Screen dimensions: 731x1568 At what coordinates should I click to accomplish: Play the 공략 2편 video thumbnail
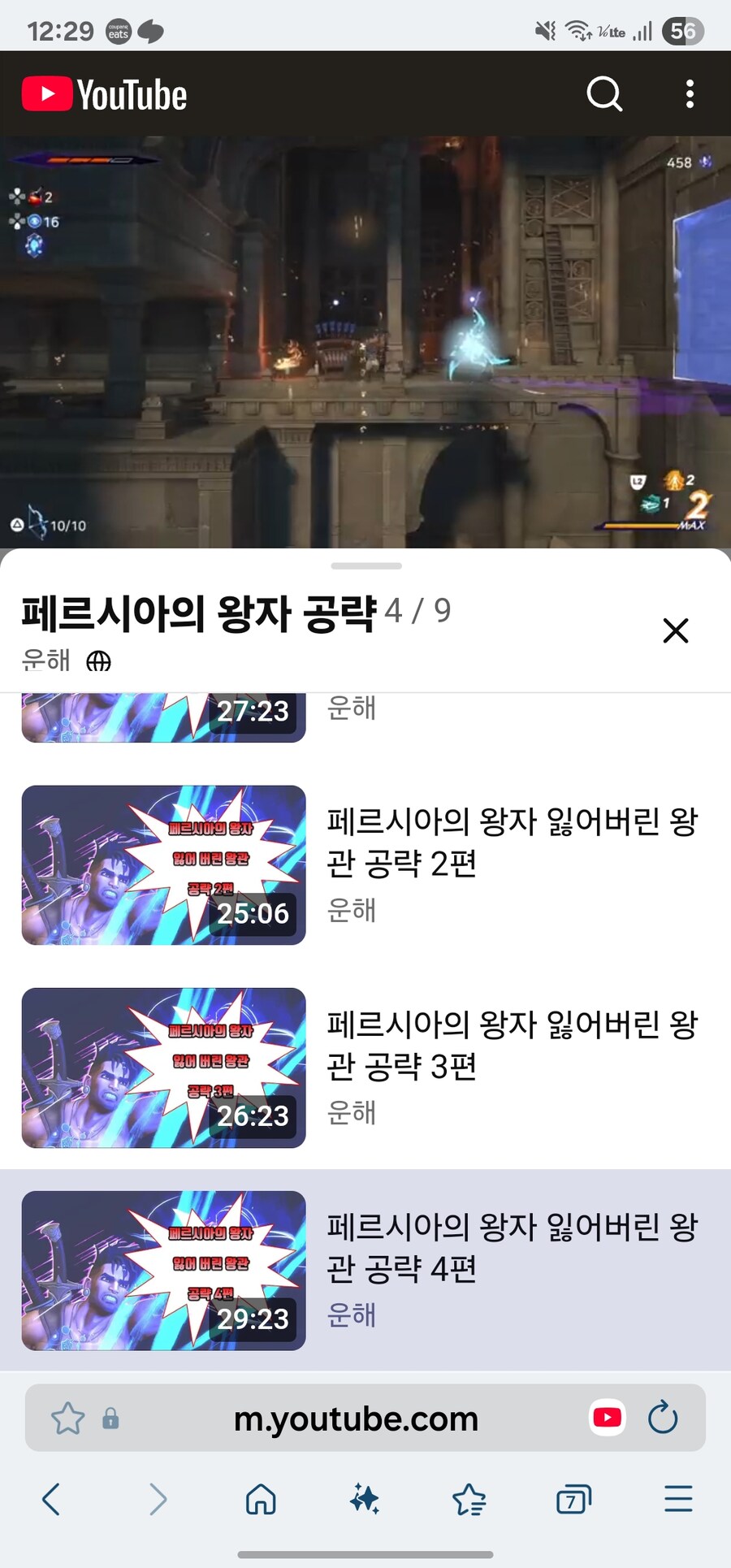coord(162,864)
